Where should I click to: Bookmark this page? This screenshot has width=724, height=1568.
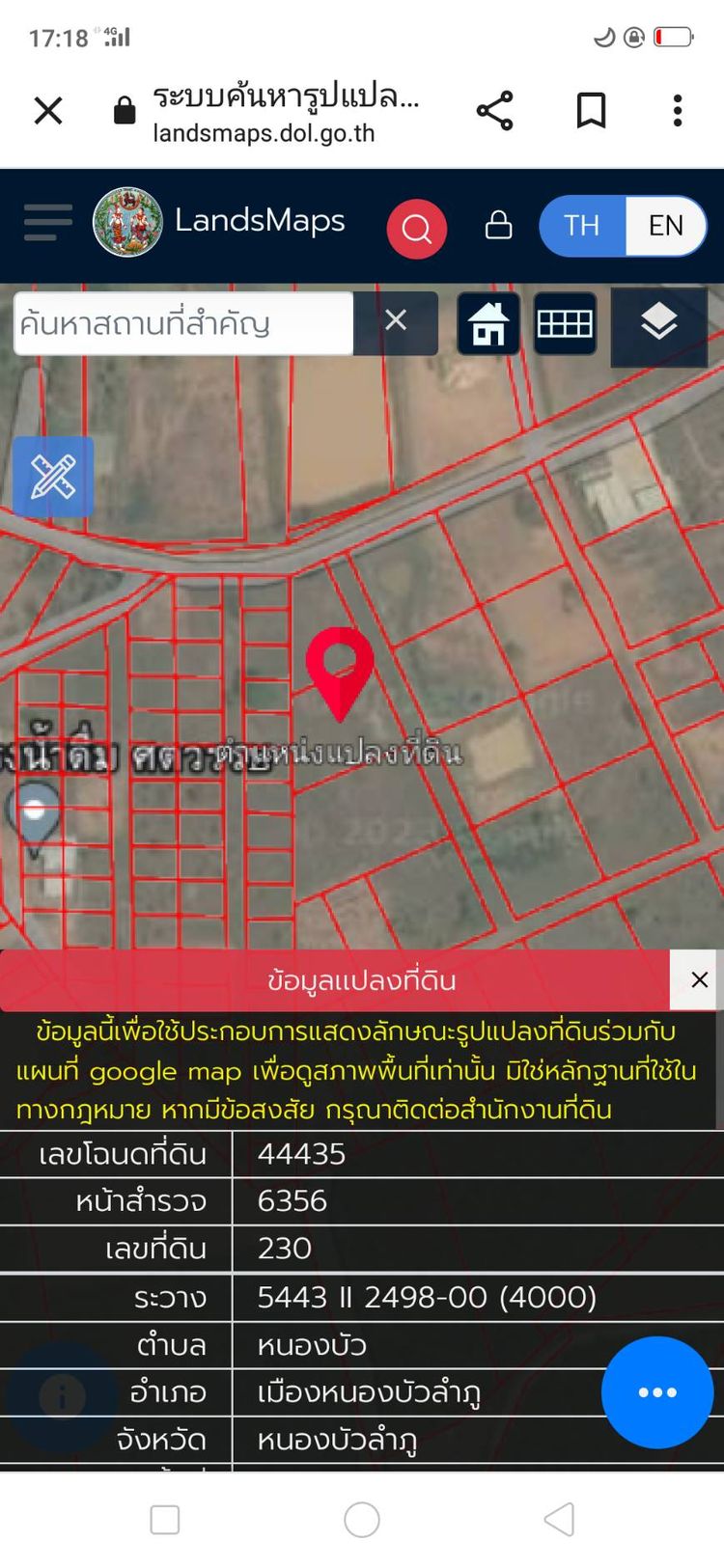(x=591, y=111)
